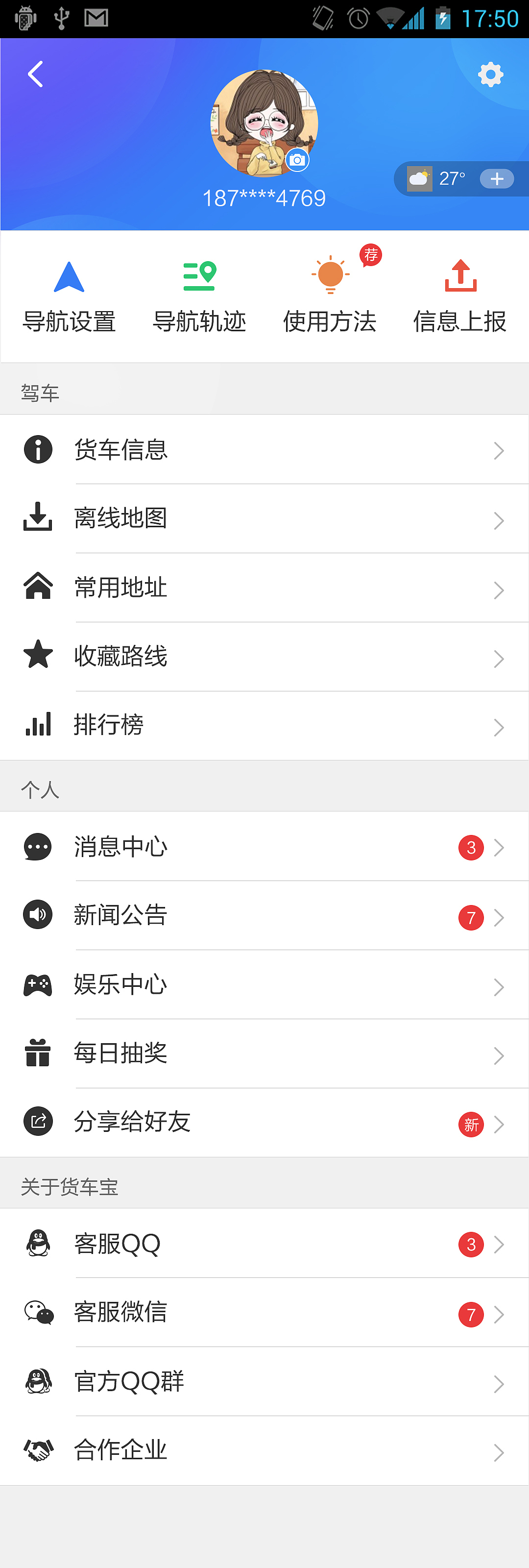The height and width of the screenshot is (1568, 529).
Task: Tap the camera icon on the avatar
Action: [x=297, y=159]
